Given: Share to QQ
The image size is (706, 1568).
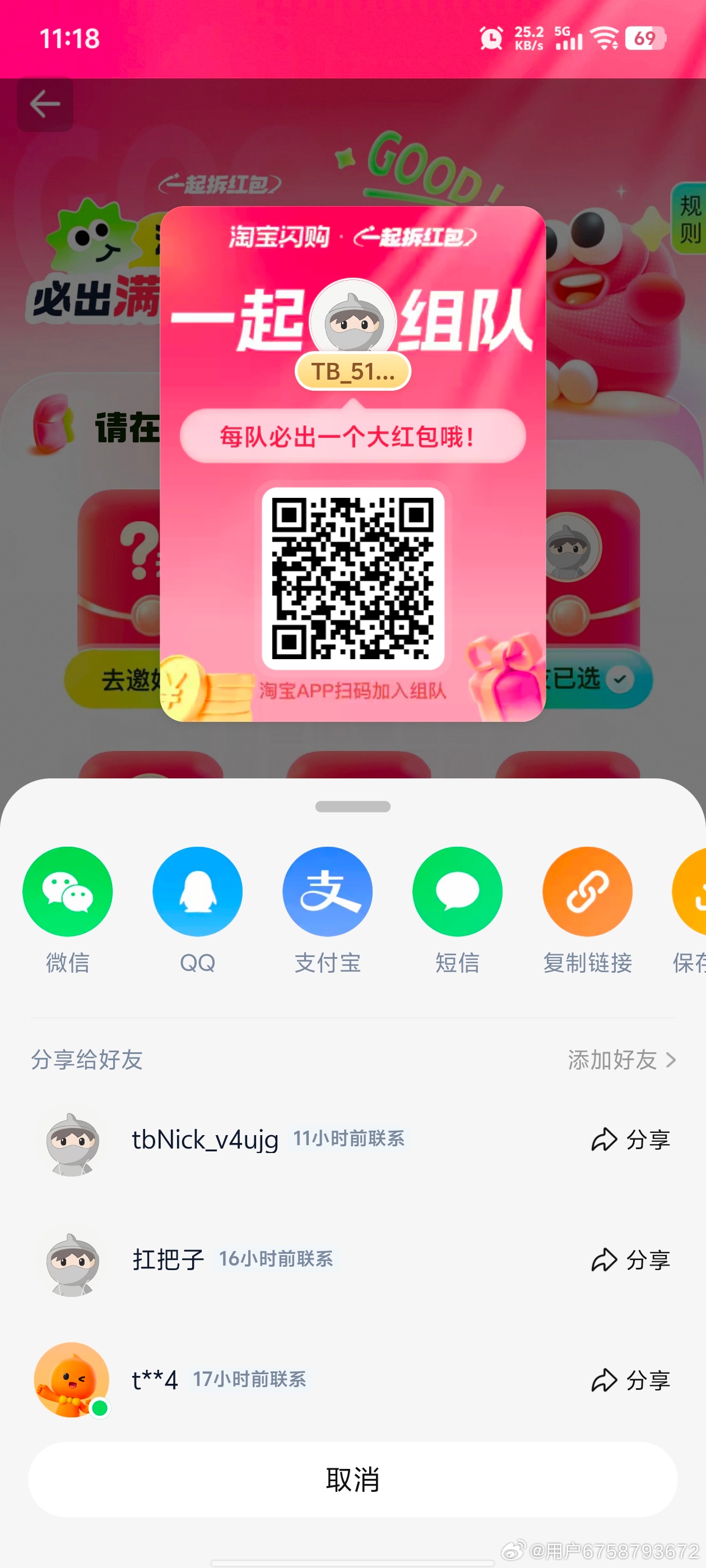Looking at the screenshot, I should point(197,892).
